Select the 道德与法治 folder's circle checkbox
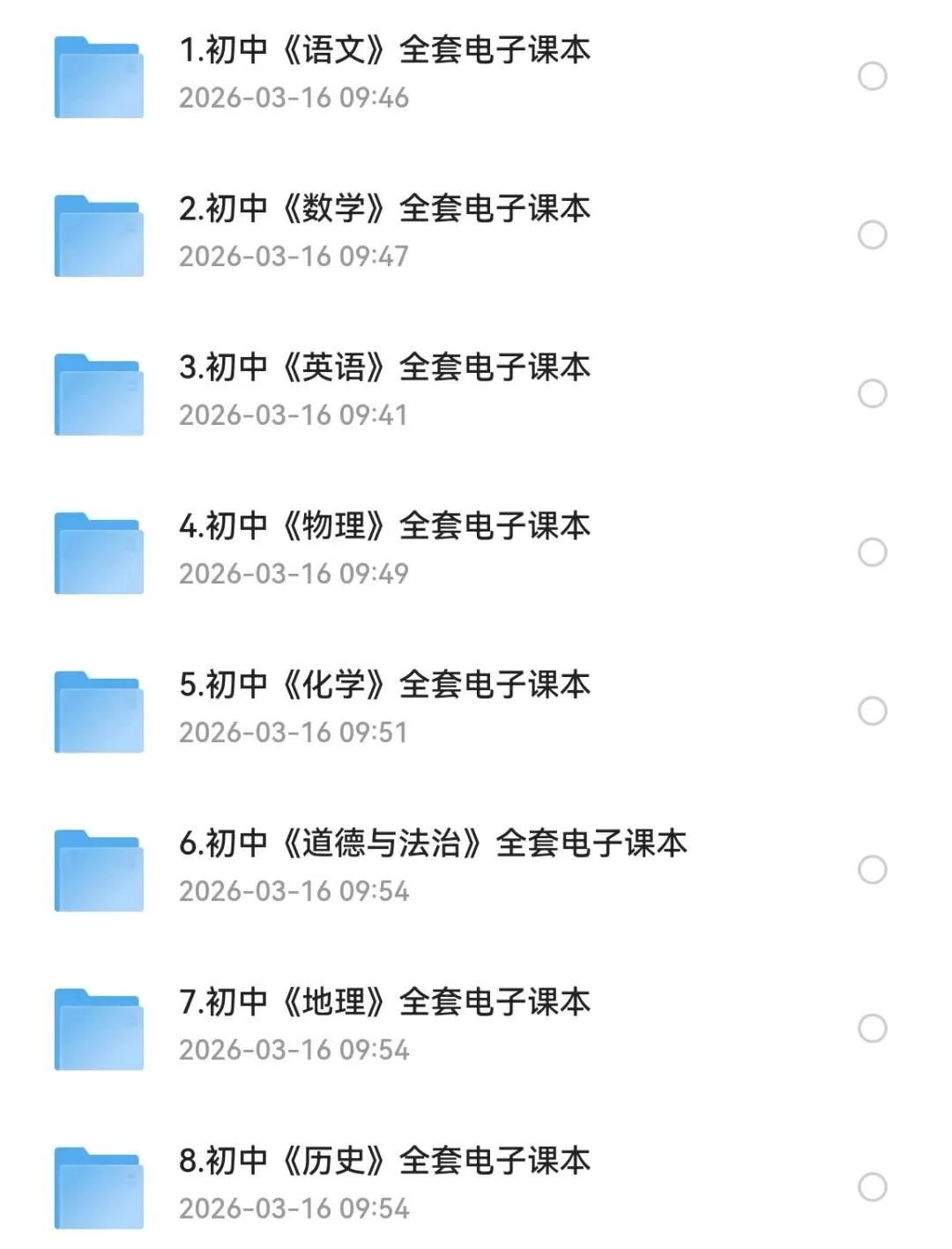This screenshot has height=1249, width=952. (x=872, y=870)
